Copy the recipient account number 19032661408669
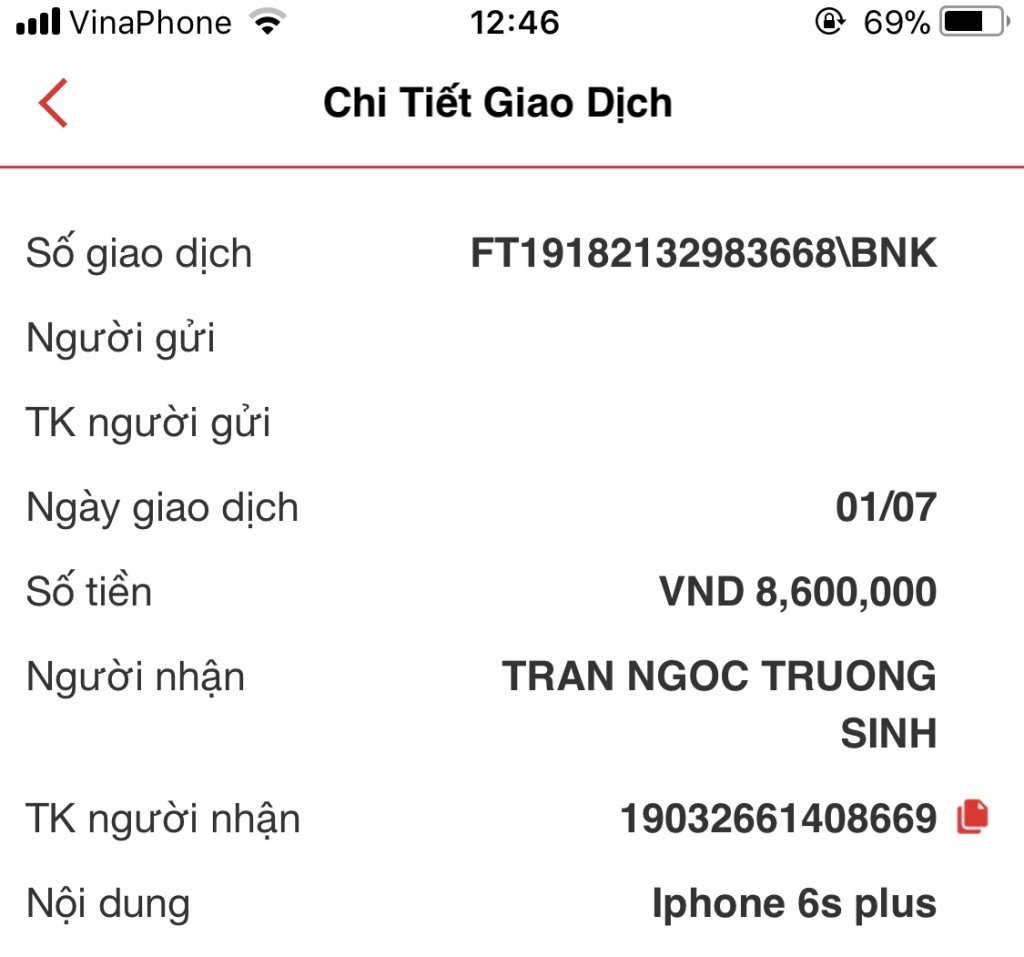 [972, 817]
